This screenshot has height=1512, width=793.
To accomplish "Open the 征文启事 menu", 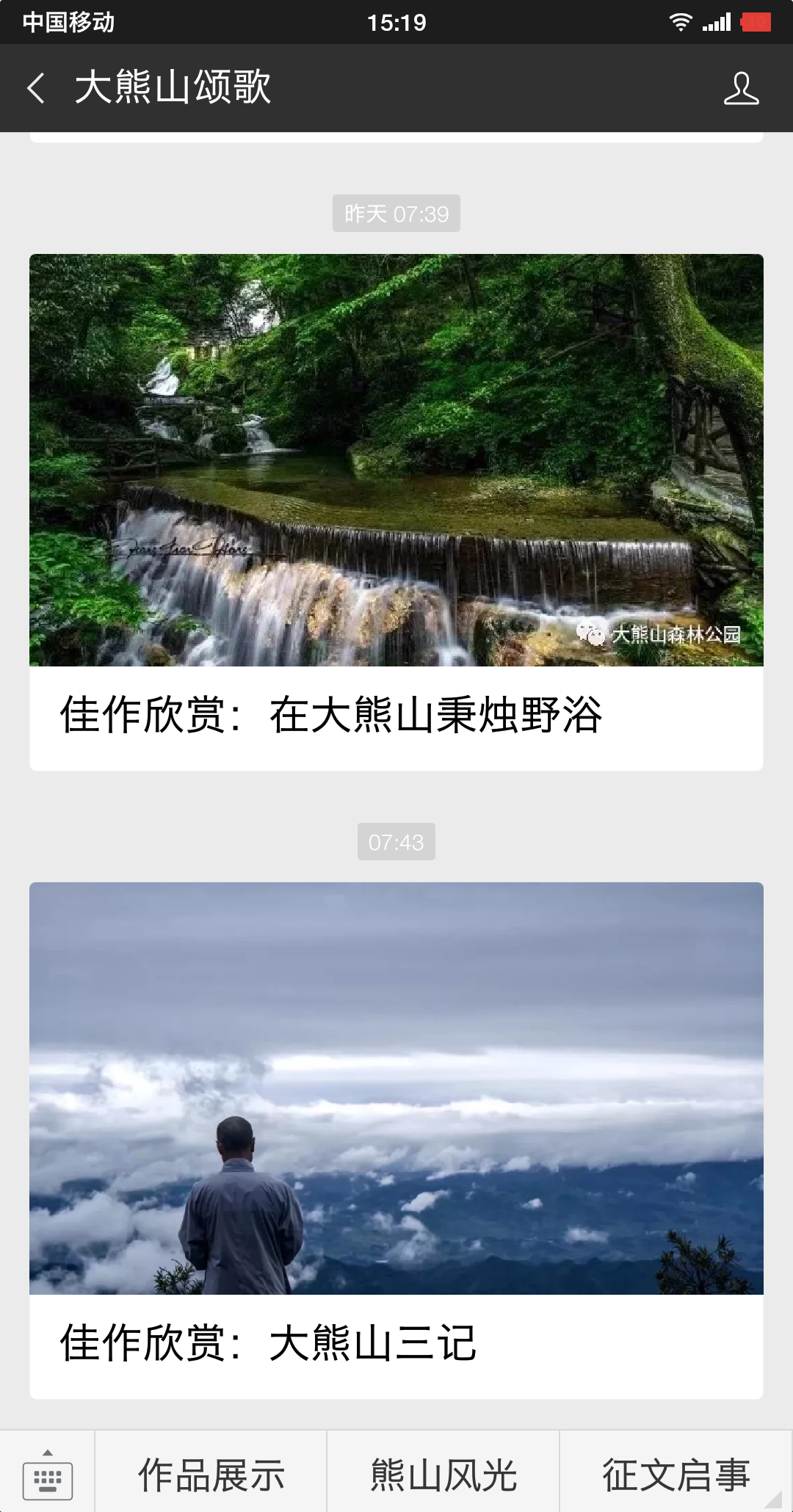I will [x=676, y=1474].
